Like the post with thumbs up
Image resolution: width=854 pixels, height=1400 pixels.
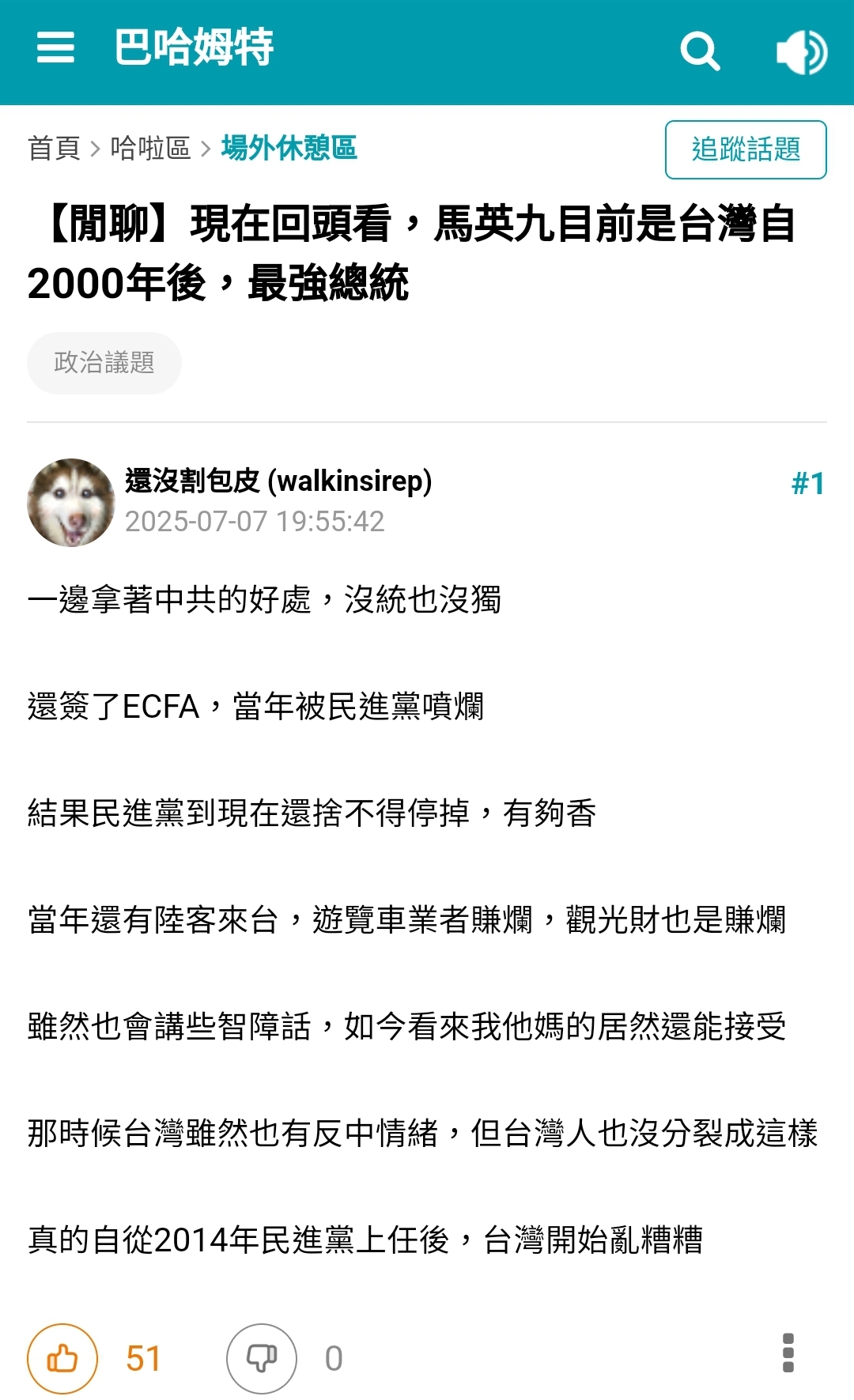pyautogui.click(x=62, y=1359)
